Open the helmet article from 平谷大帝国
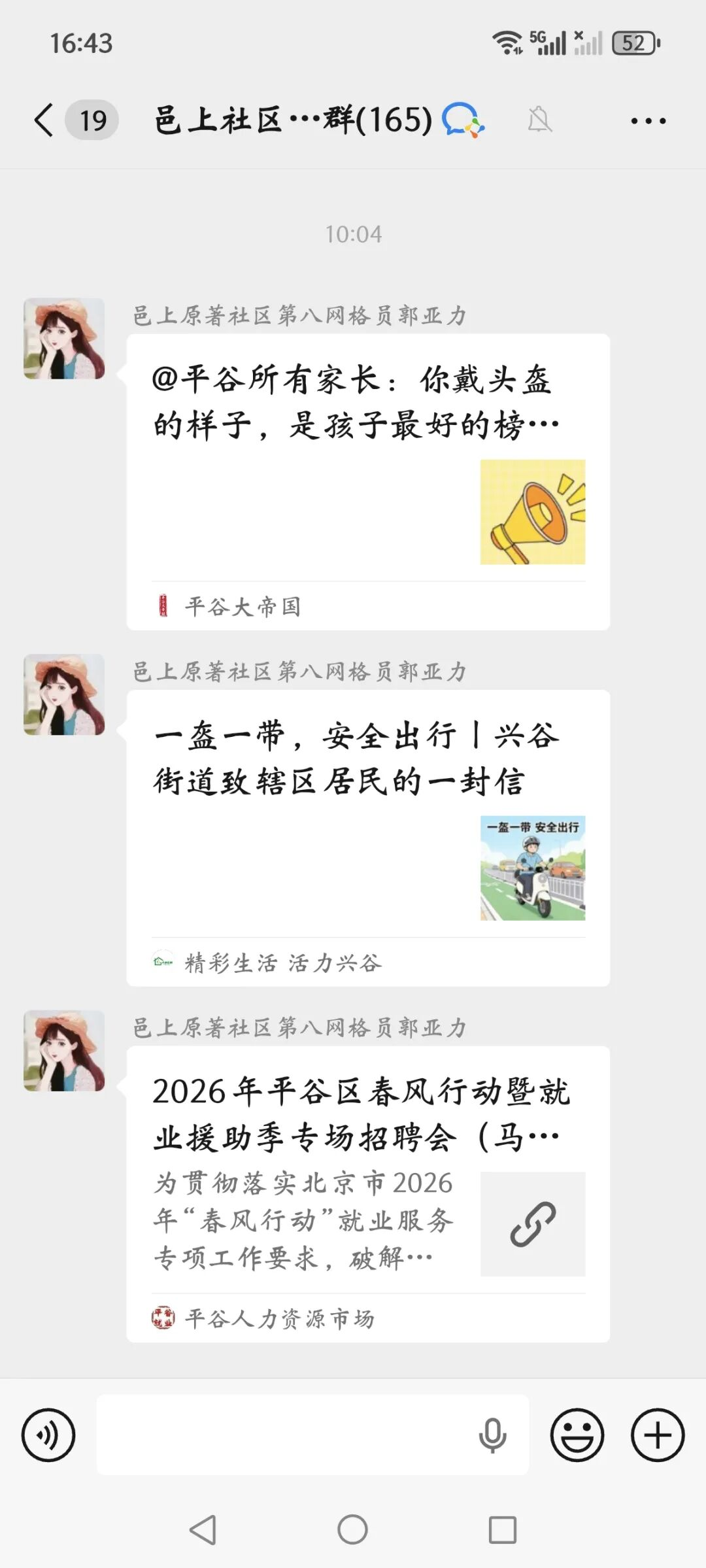This screenshot has height=1568, width=706. click(368, 482)
